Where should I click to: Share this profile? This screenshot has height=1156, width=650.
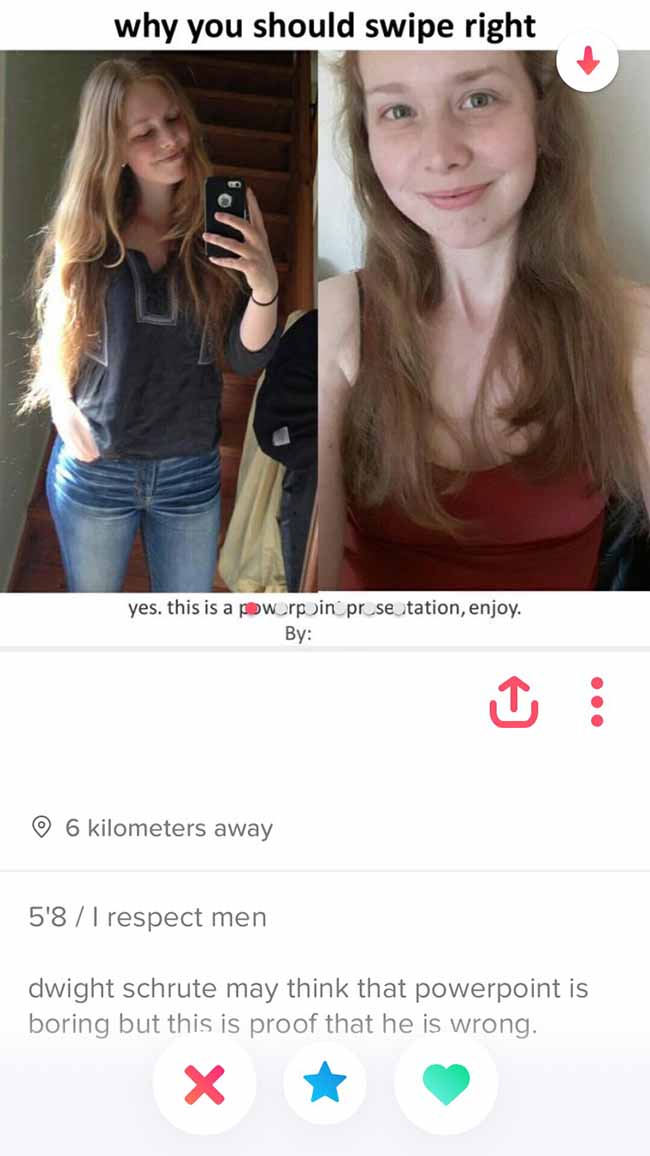coord(514,702)
